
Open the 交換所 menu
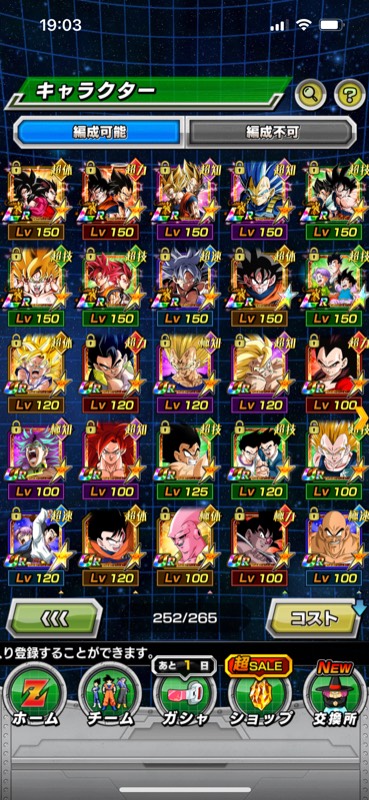(335, 694)
